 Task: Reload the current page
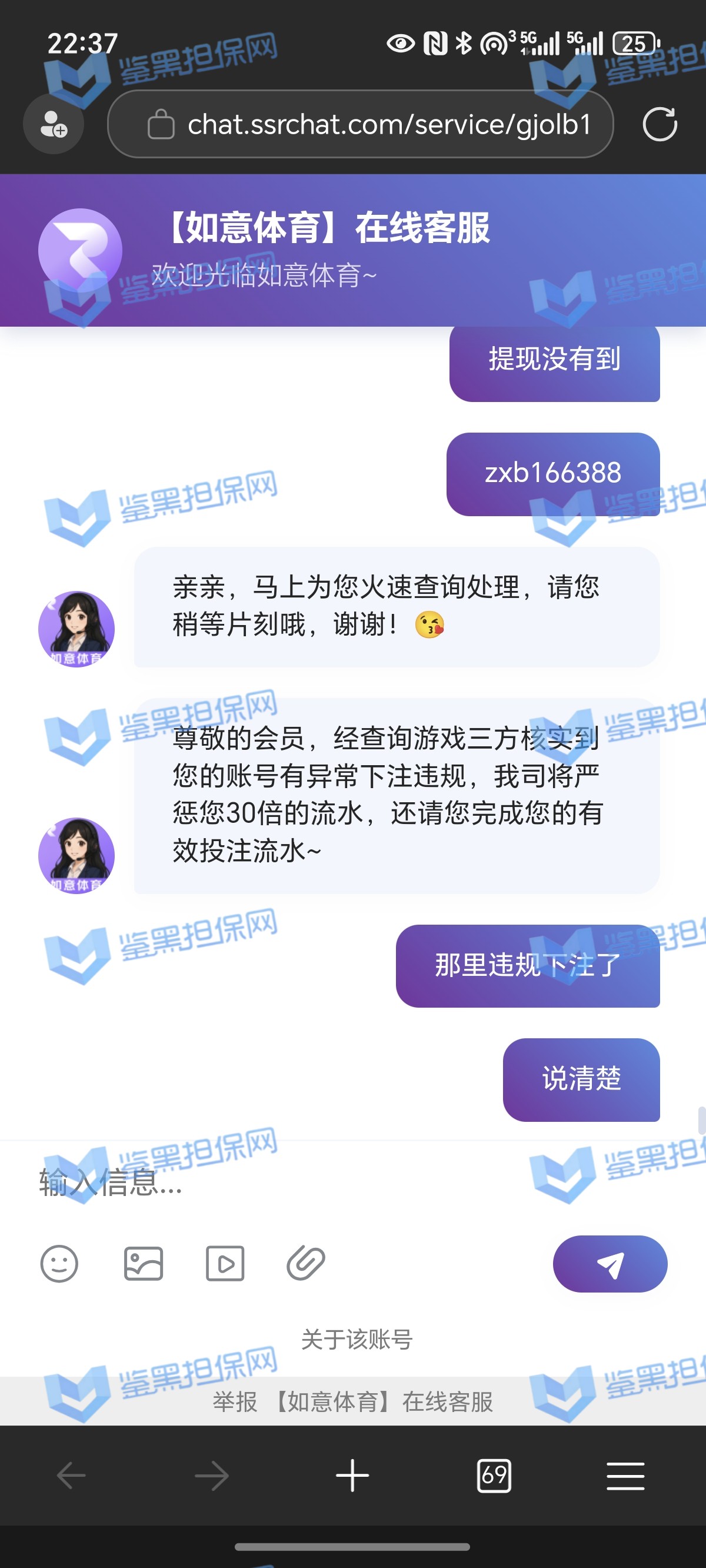[x=660, y=124]
